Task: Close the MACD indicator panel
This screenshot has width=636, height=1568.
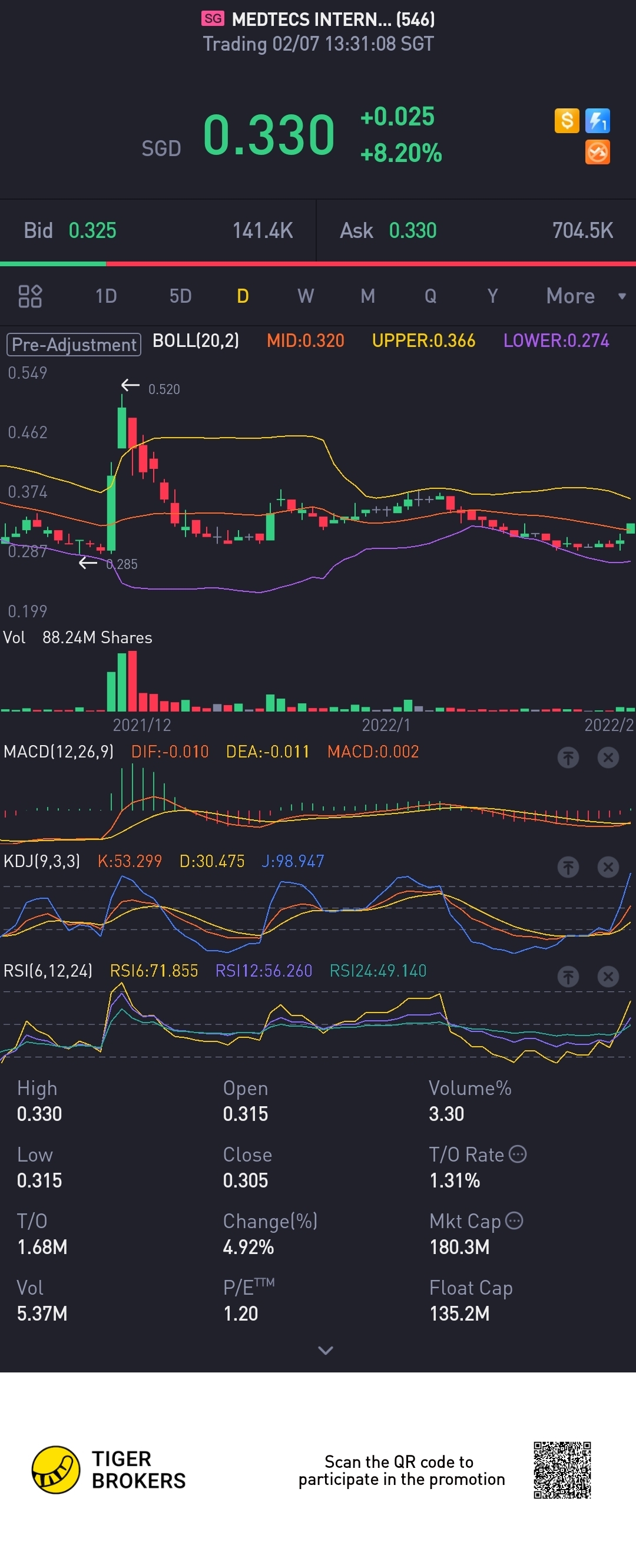Action: [x=607, y=757]
